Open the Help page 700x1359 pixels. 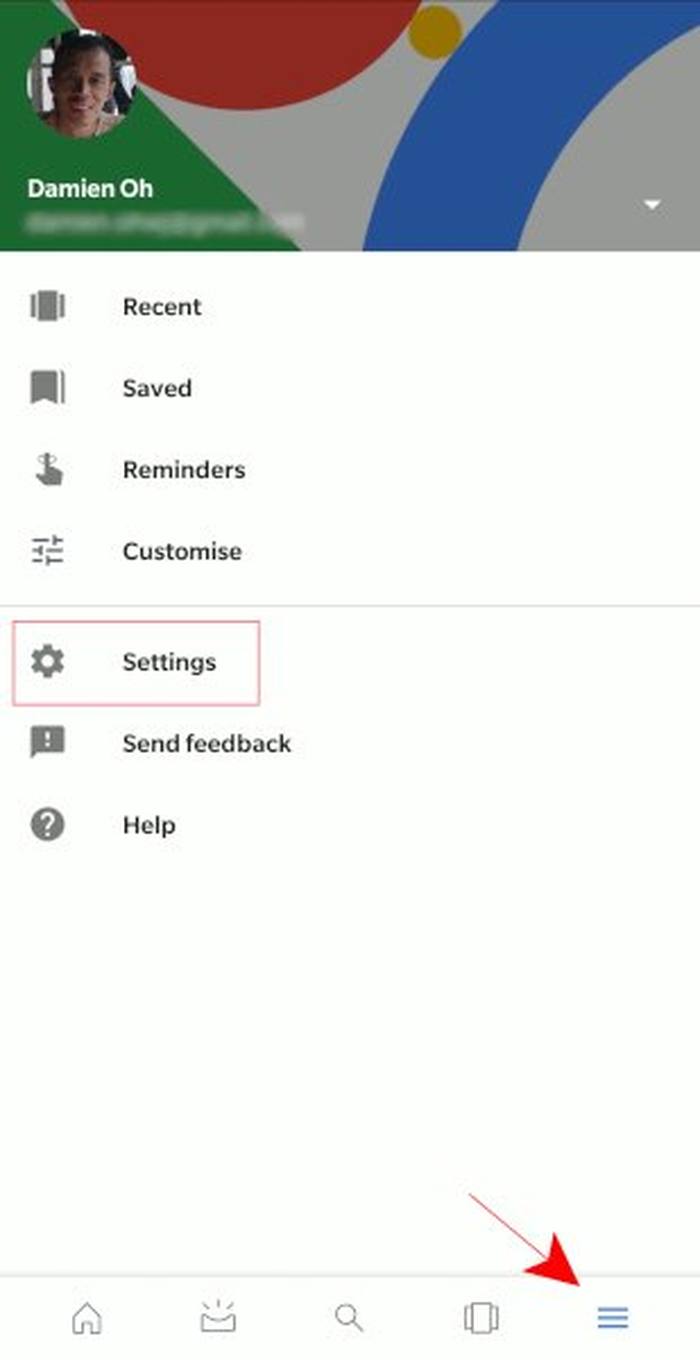pos(148,825)
